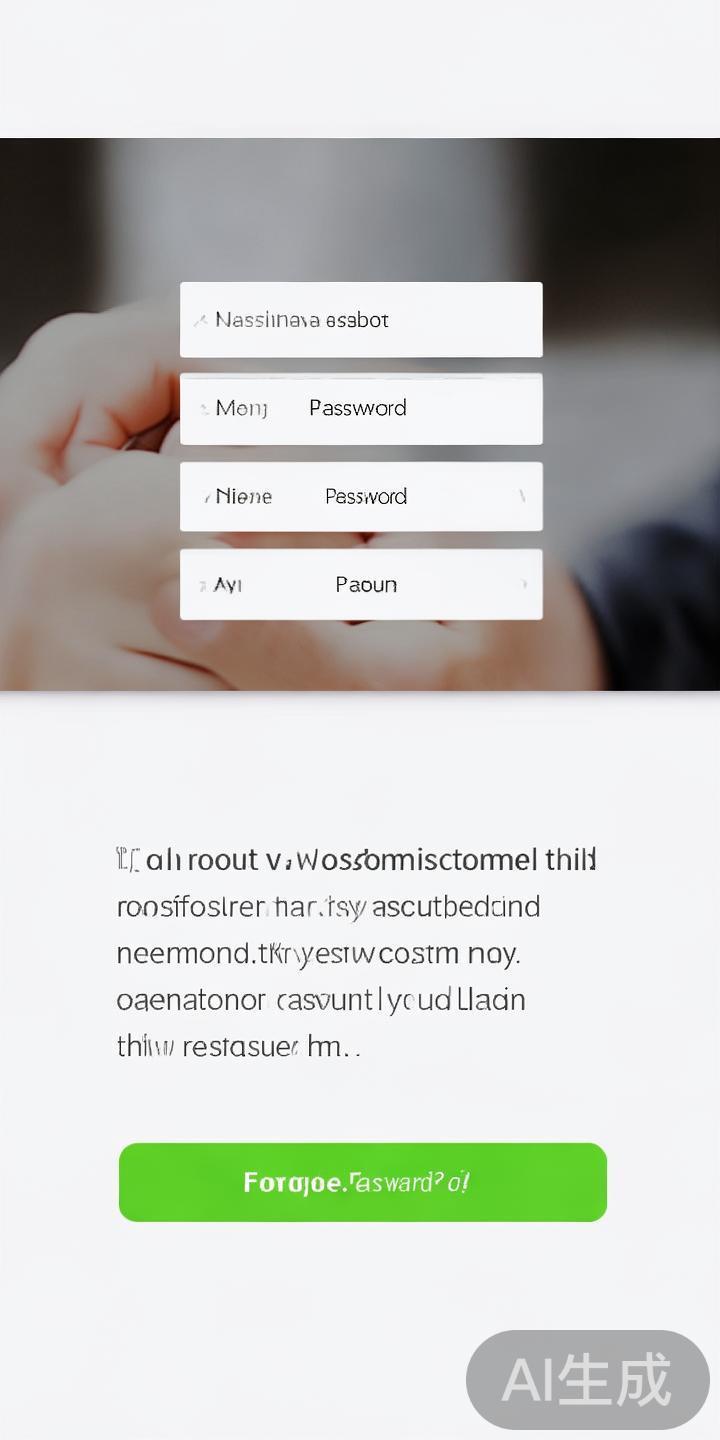Tap the Ayi Paoun field
The height and width of the screenshot is (1440, 720).
(x=361, y=584)
